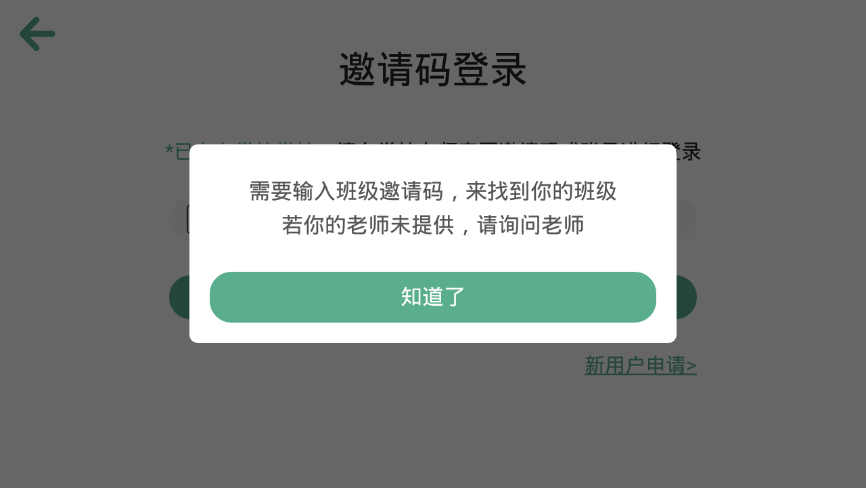This screenshot has height=488, width=866.
Task: Tap the 知道了 button to dismiss the dialog
Action: click(432, 297)
